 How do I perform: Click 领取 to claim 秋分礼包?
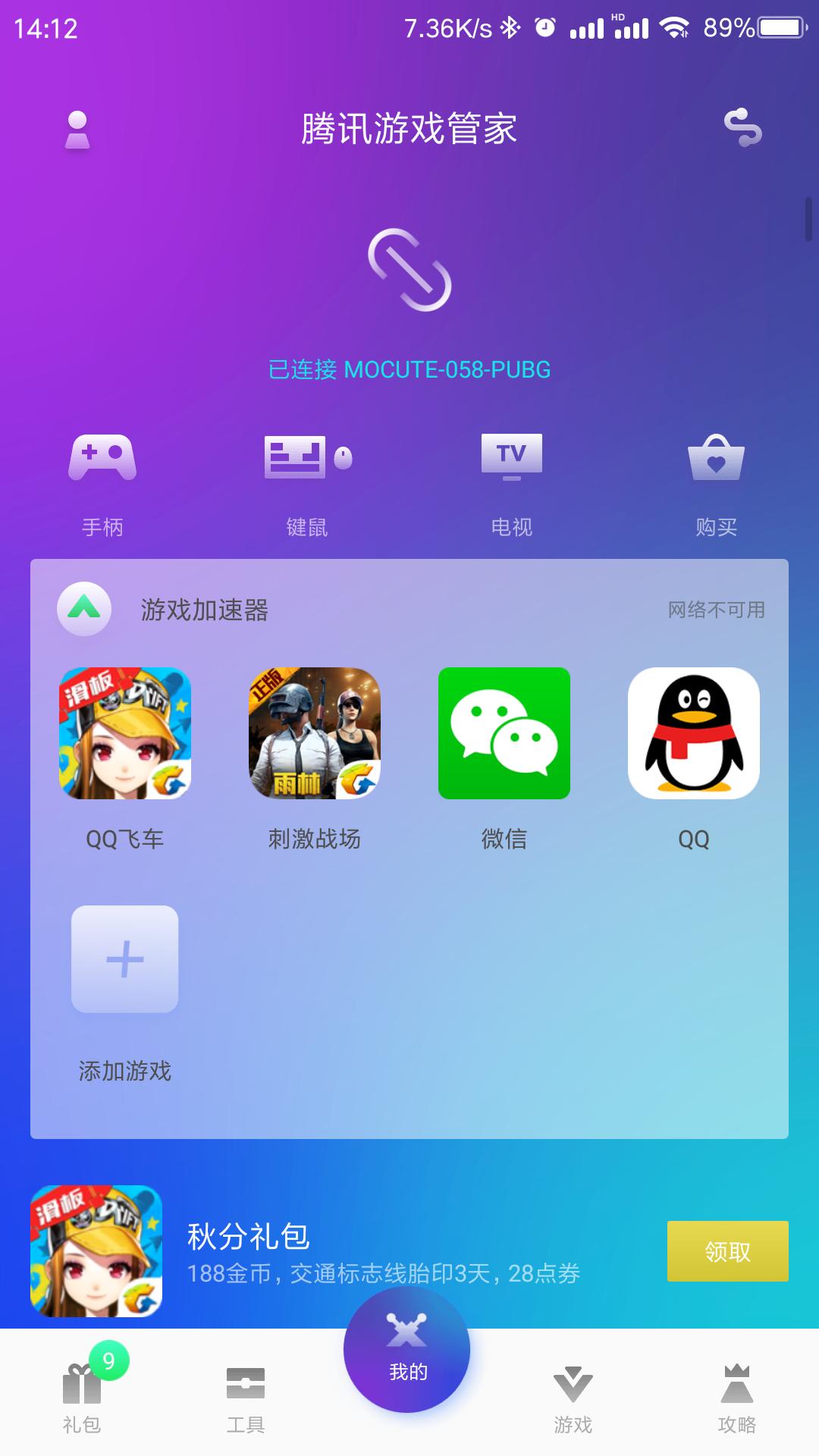[x=726, y=1251]
